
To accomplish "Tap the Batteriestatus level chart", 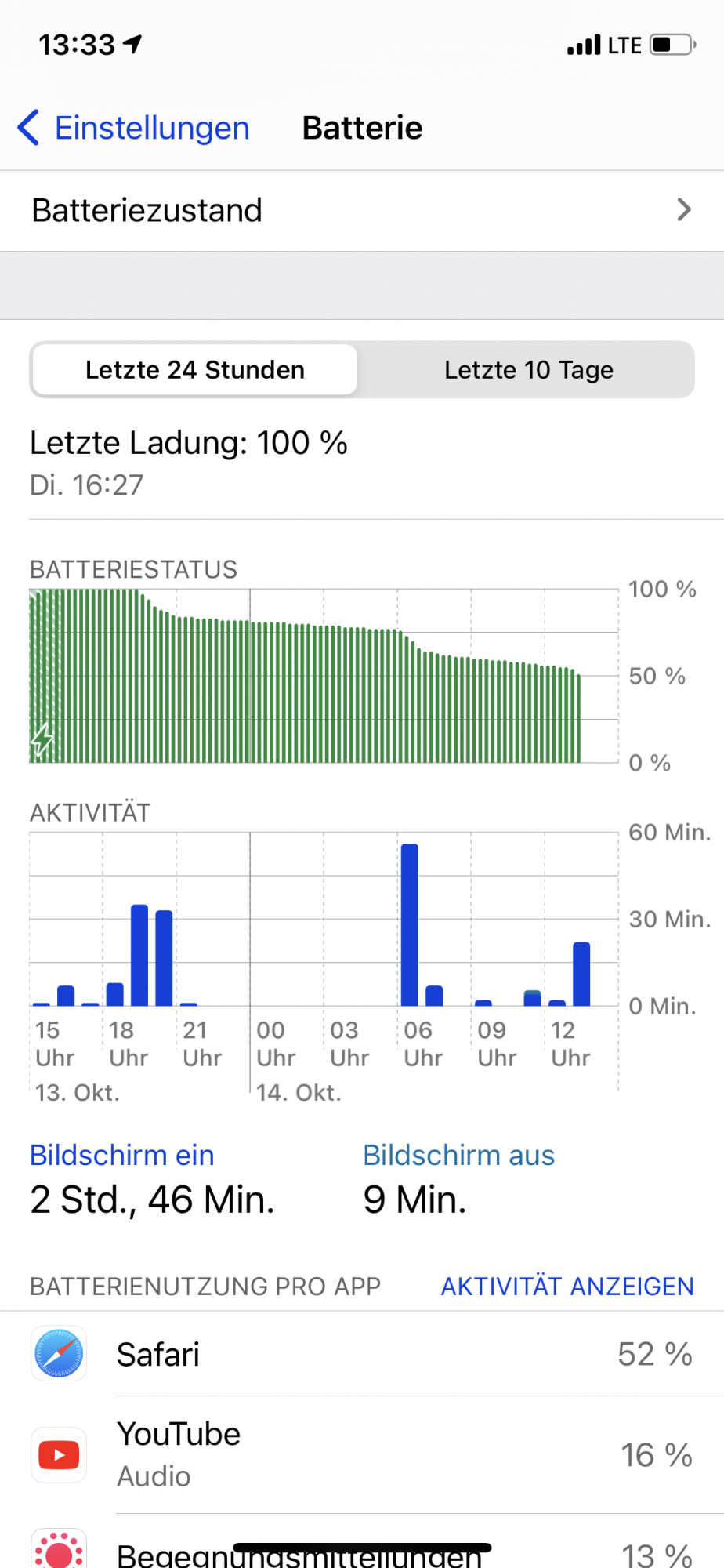I will coord(324,676).
